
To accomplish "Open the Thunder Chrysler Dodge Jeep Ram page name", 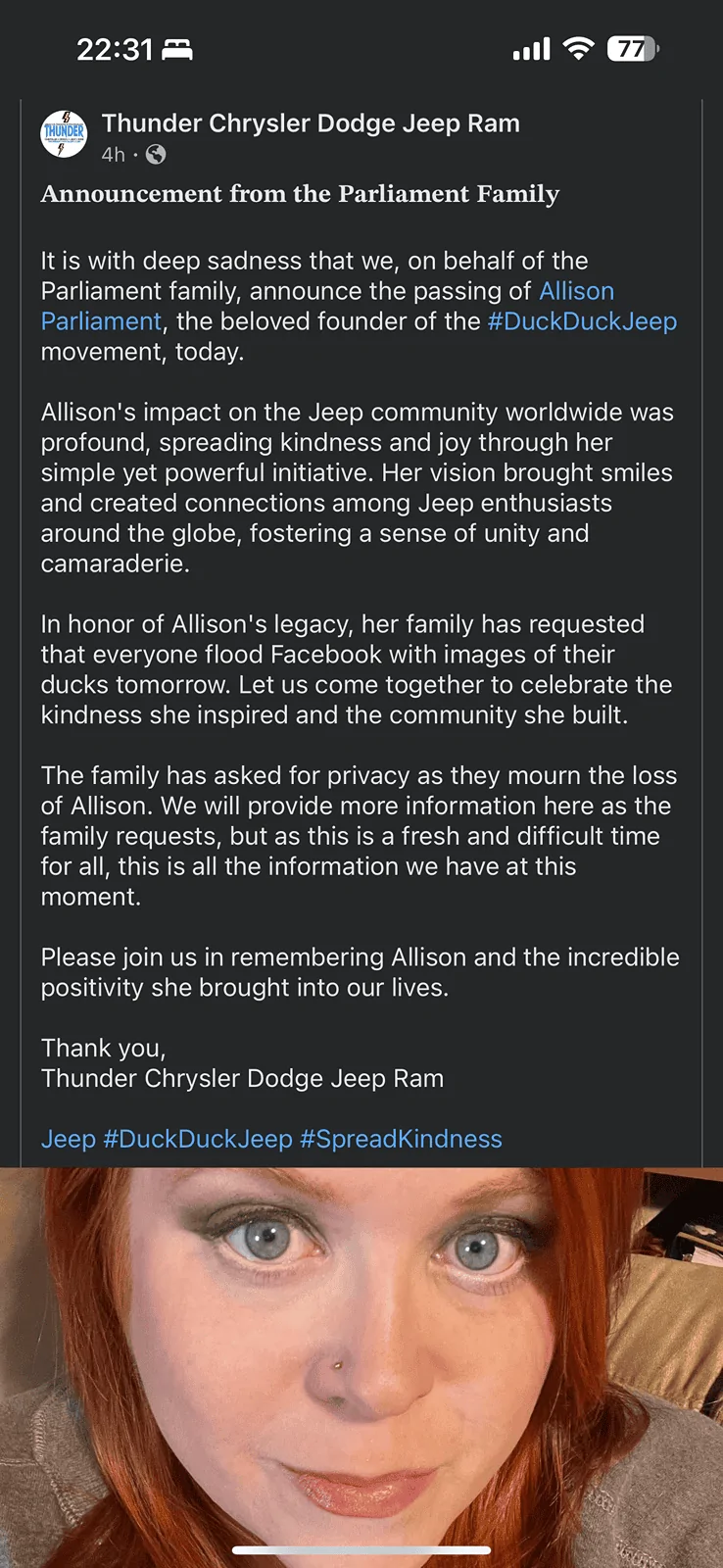I will [x=311, y=123].
